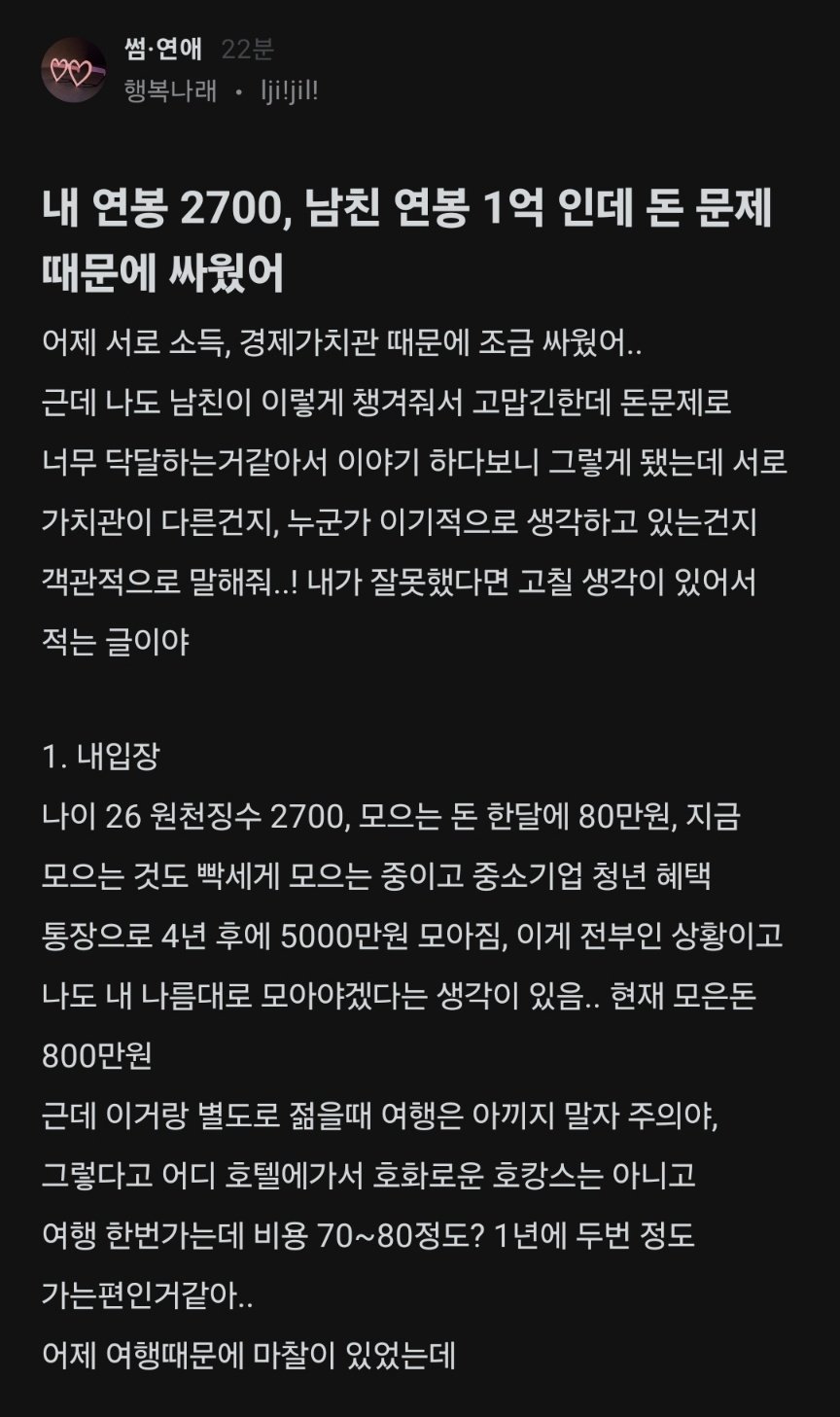840x1417 pixels.
Task: Open the 행복나래 company page
Action: click(170, 91)
